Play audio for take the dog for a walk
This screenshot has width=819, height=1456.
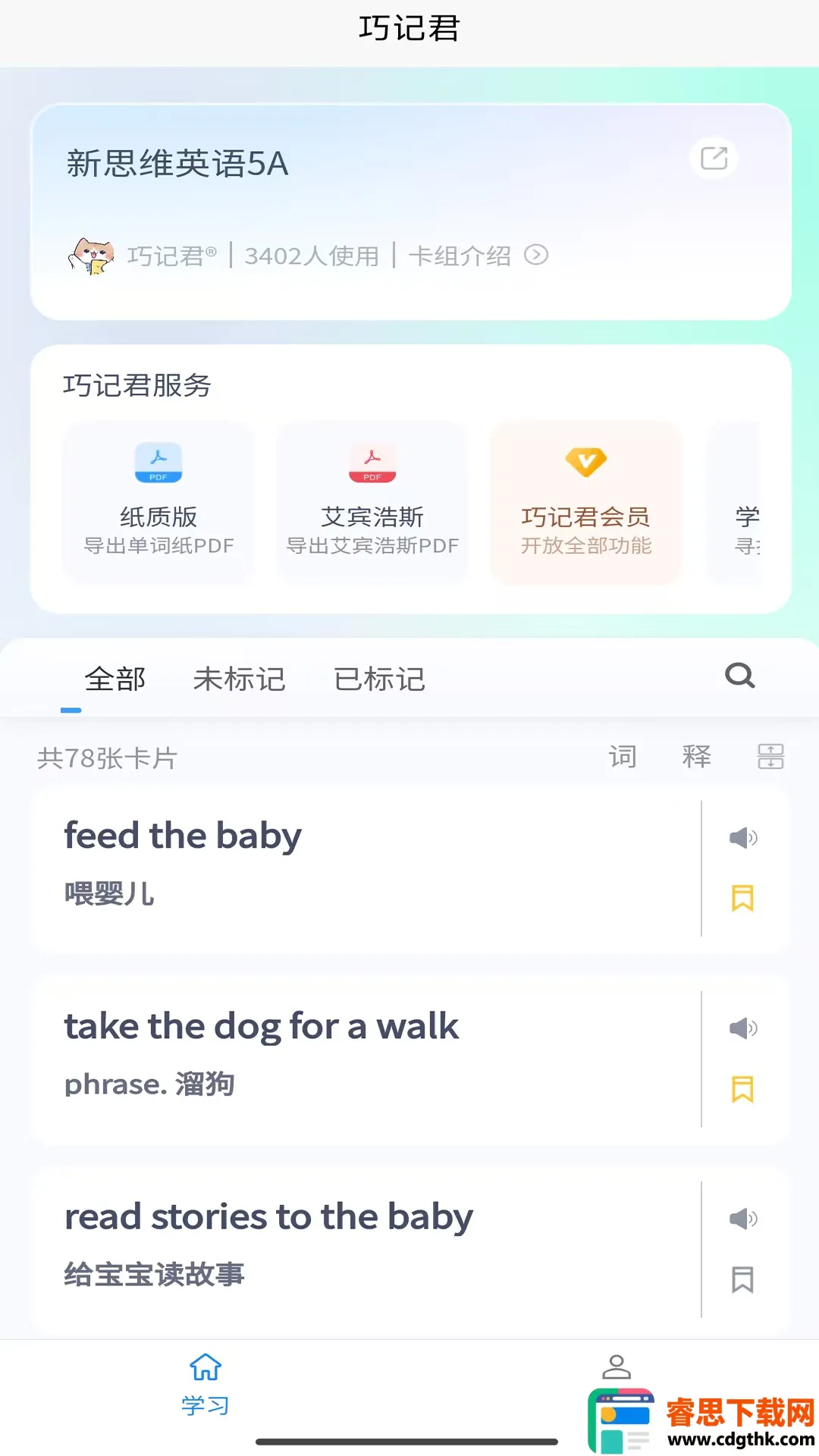[x=742, y=1028]
